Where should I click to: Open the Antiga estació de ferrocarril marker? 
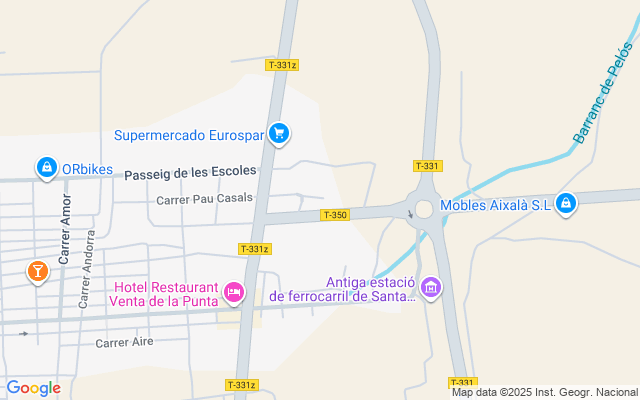[x=432, y=289]
